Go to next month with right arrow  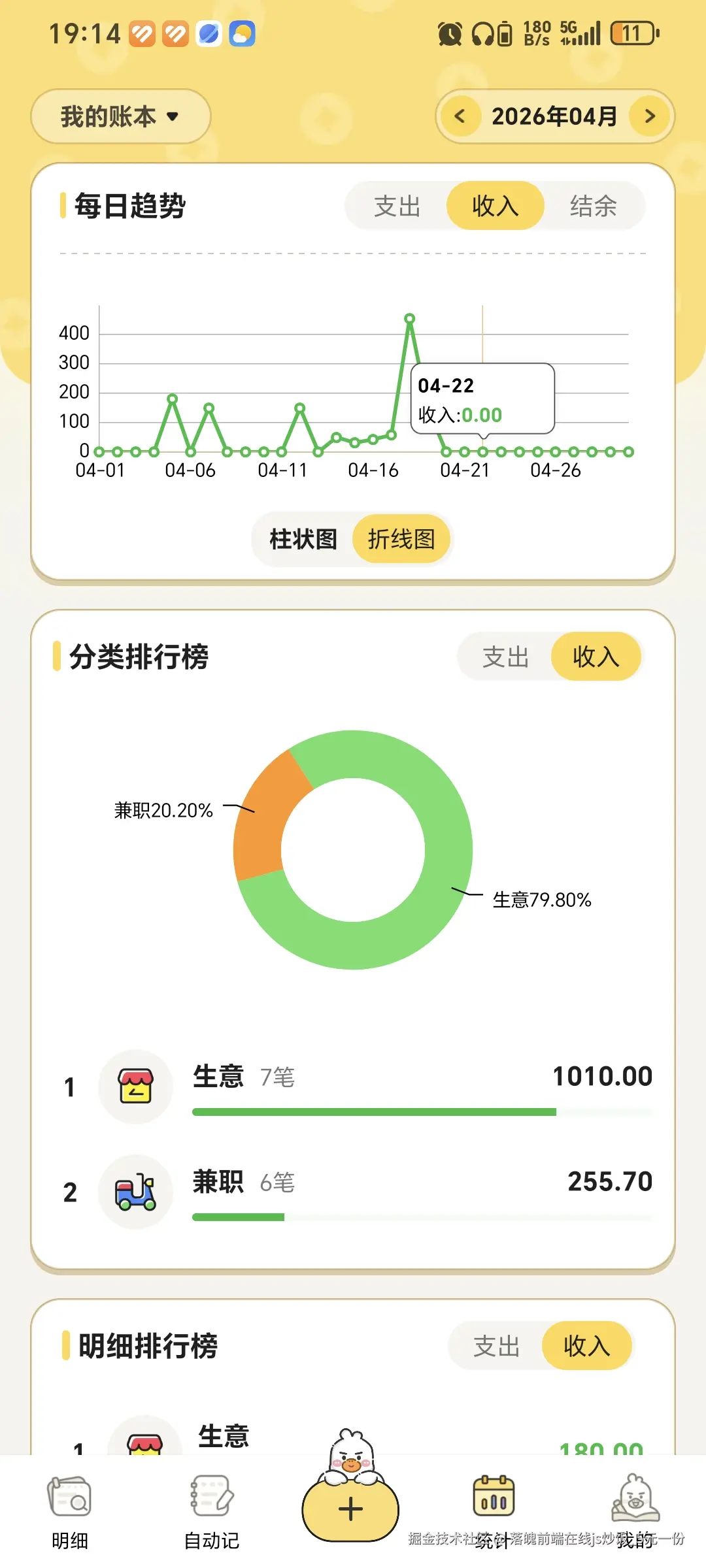648,116
